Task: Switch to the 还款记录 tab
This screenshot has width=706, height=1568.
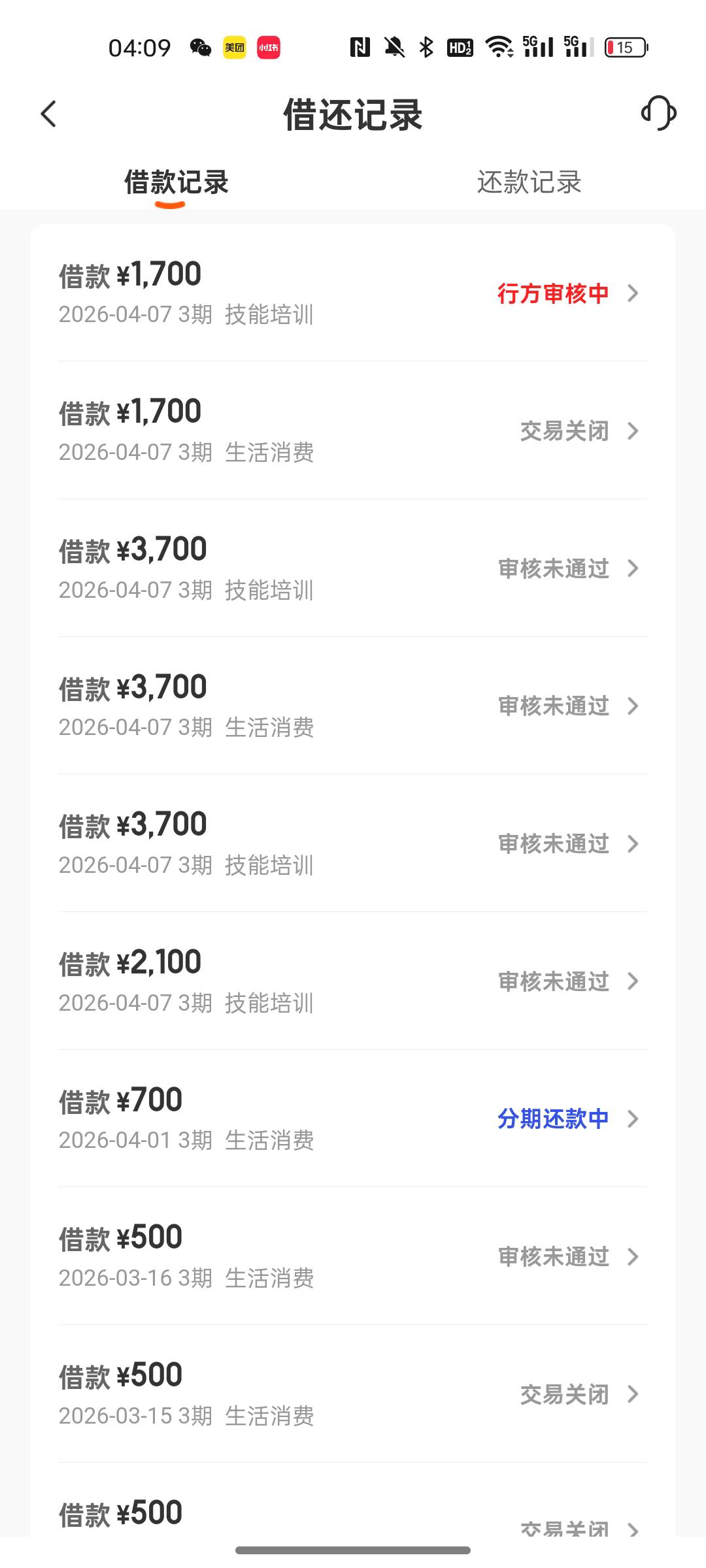Action: coord(529,182)
